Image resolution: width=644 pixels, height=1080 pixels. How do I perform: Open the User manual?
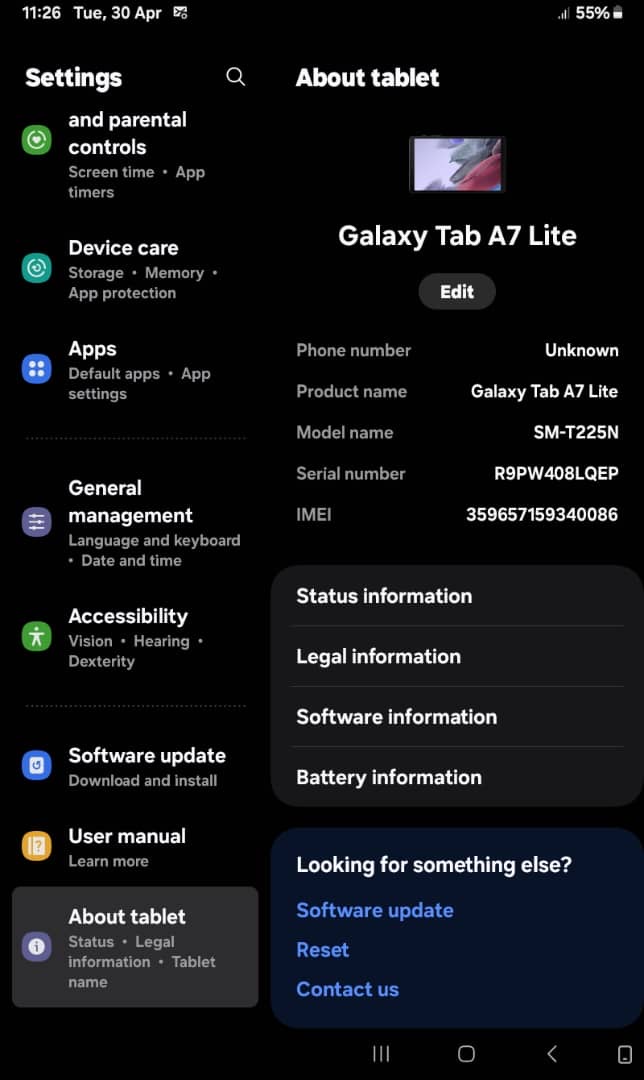pos(135,847)
